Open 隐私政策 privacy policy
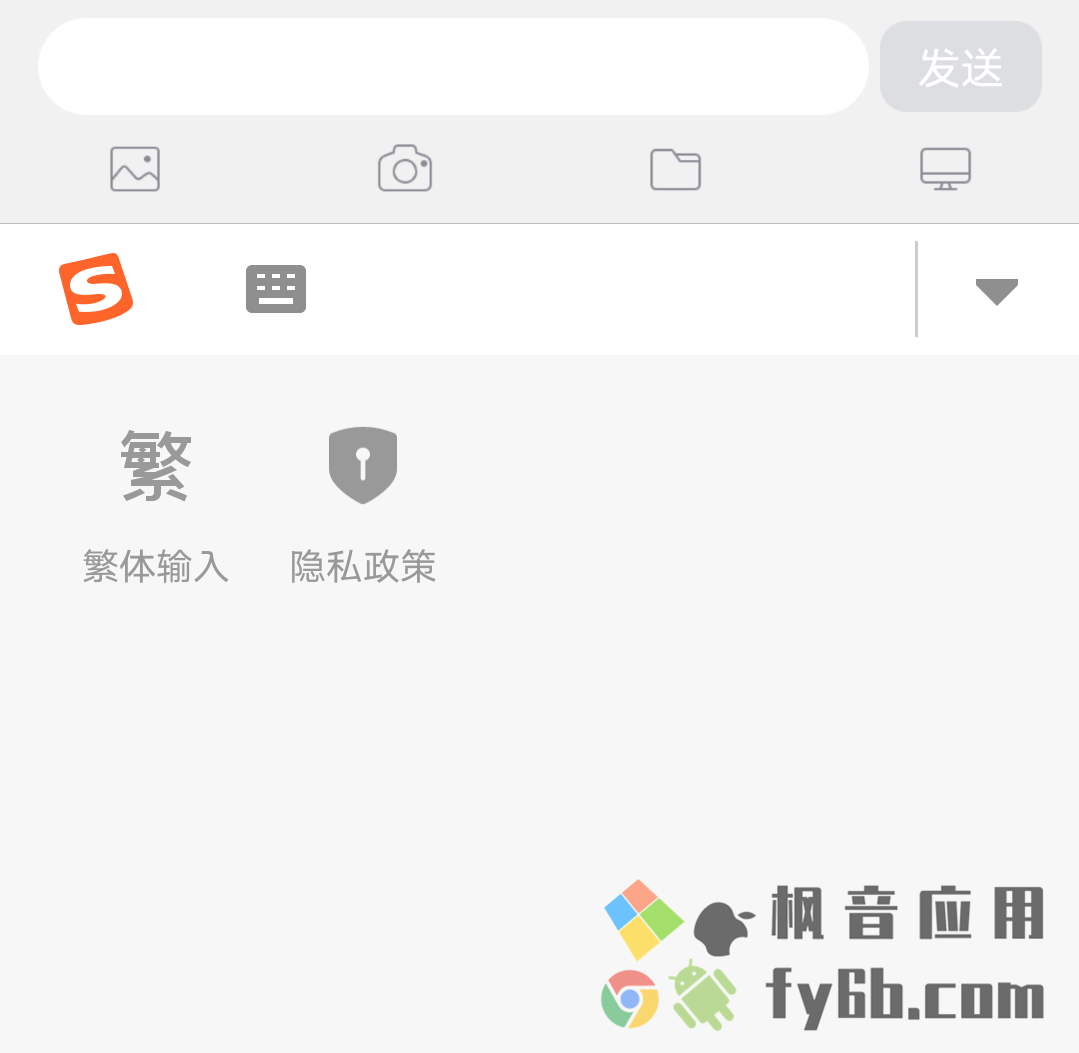 click(363, 505)
